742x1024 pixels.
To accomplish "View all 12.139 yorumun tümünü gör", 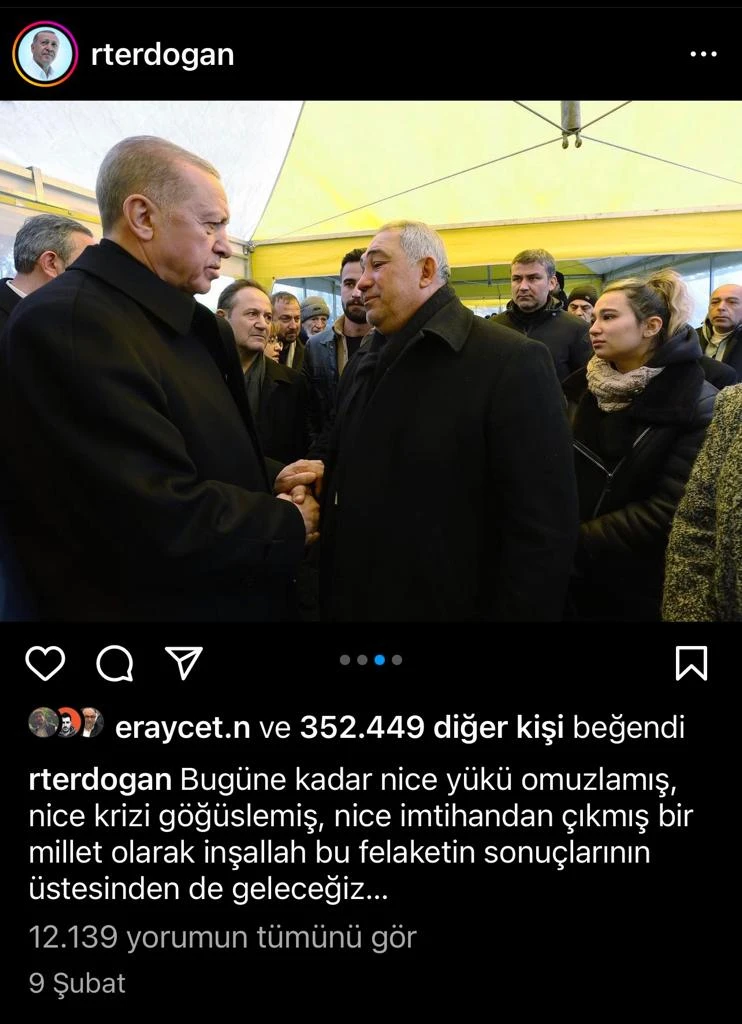I will [222, 937].
